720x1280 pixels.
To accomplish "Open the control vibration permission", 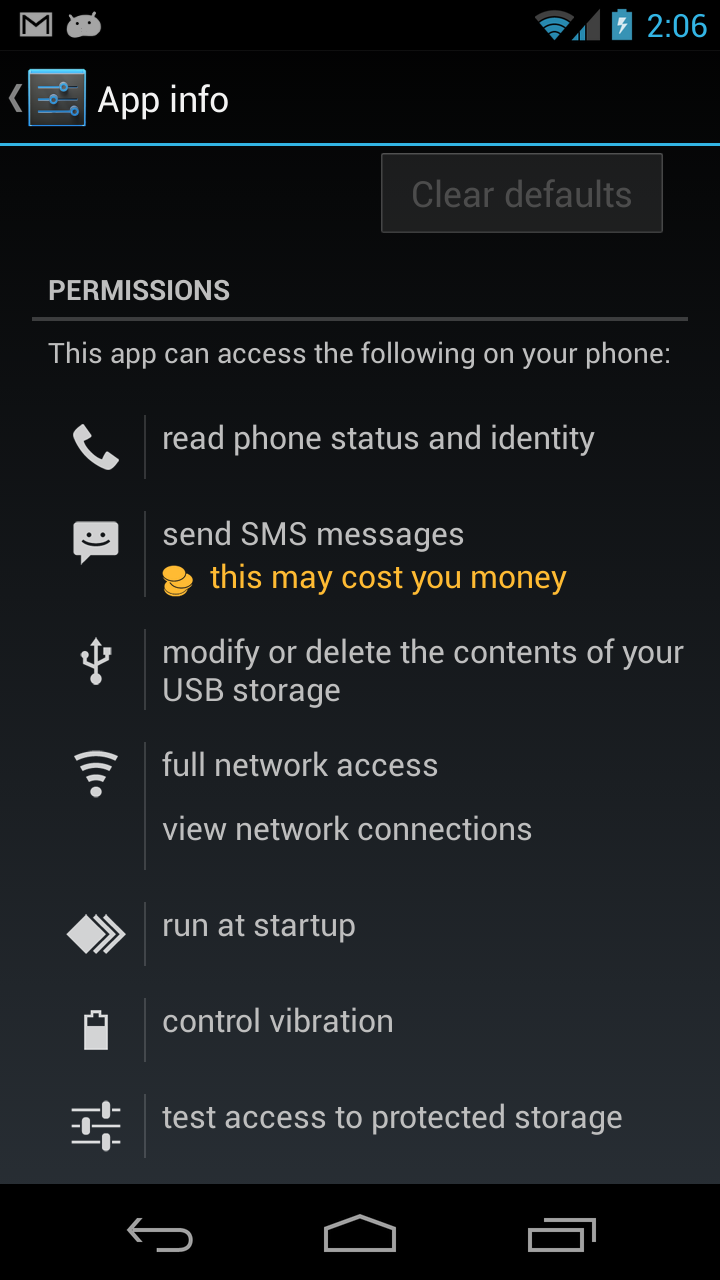I will tap(278, 1022).
